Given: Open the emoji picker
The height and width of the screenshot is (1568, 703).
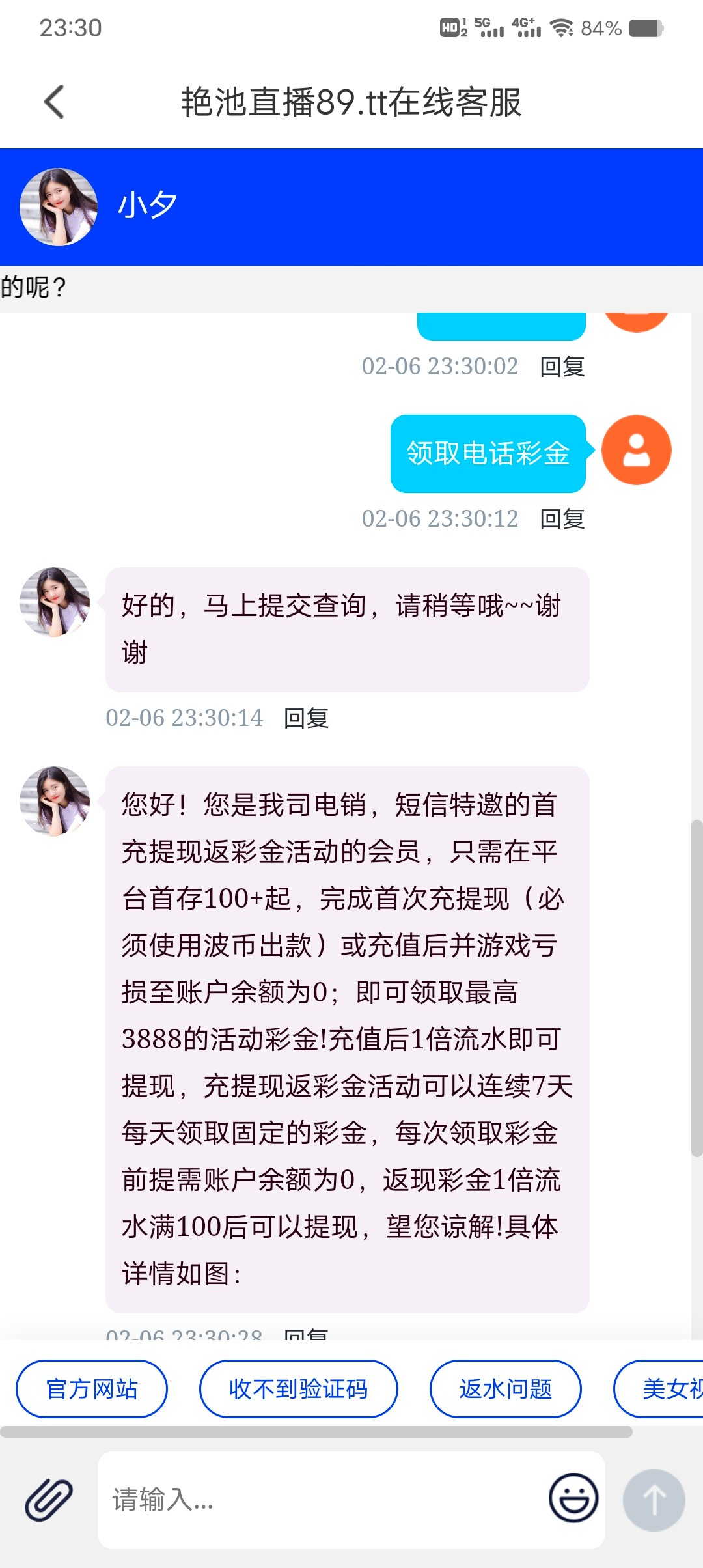Looking at the screenshot, I should click(x=573, y=1498).
